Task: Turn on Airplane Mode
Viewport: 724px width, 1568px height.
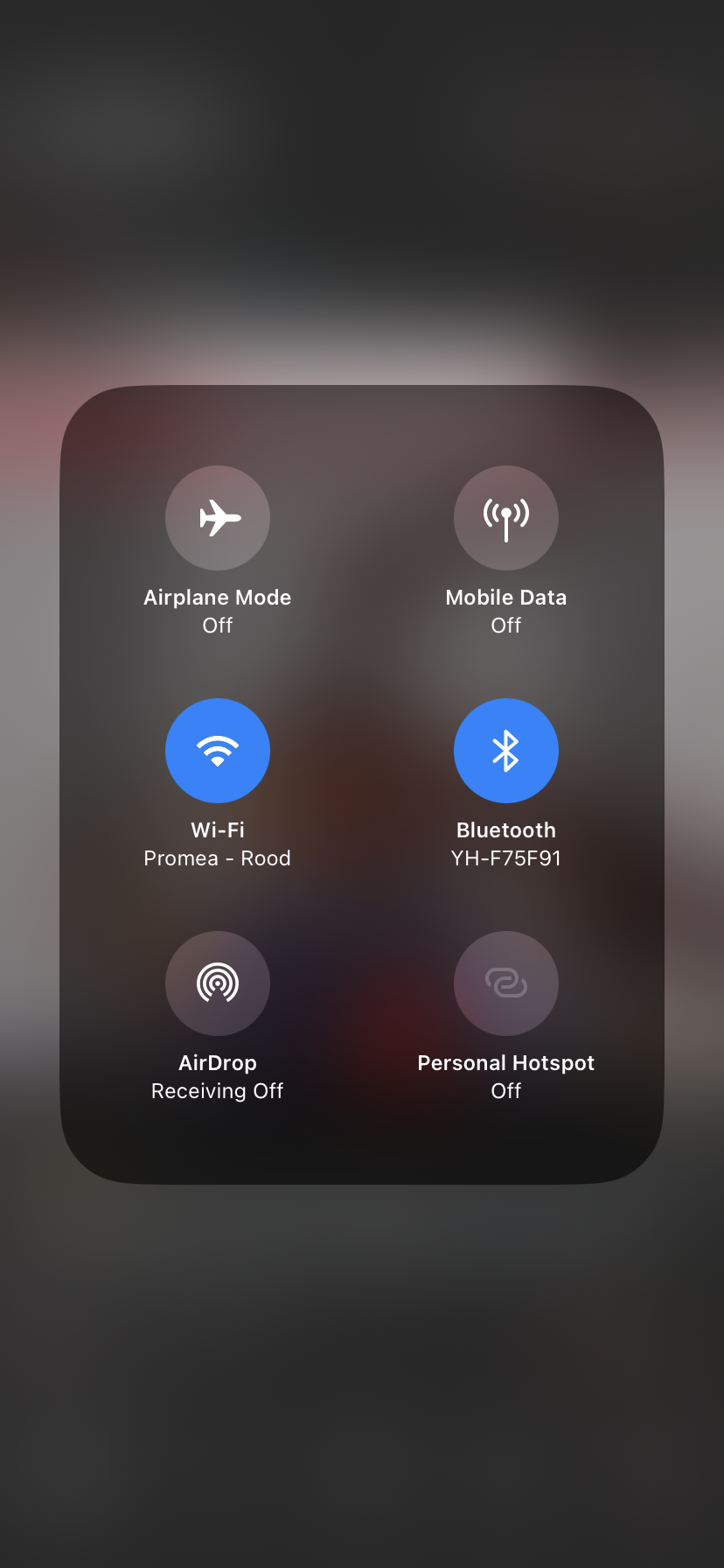Action: (x=218, y=518)
